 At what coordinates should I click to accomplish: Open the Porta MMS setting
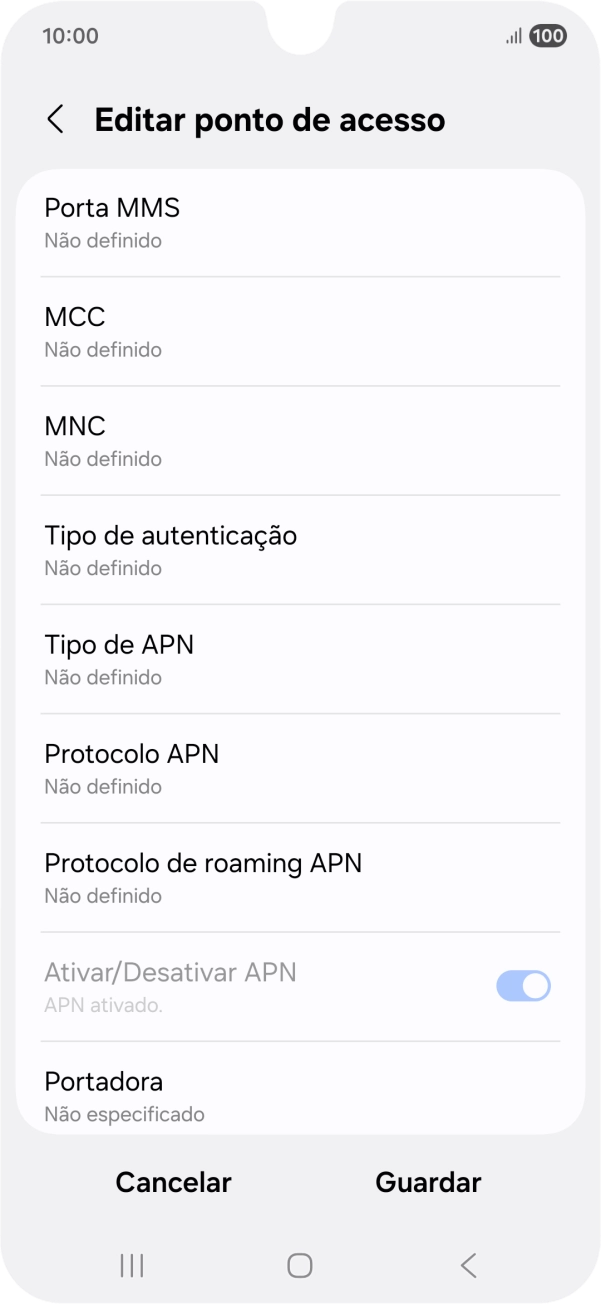point(300,223)
